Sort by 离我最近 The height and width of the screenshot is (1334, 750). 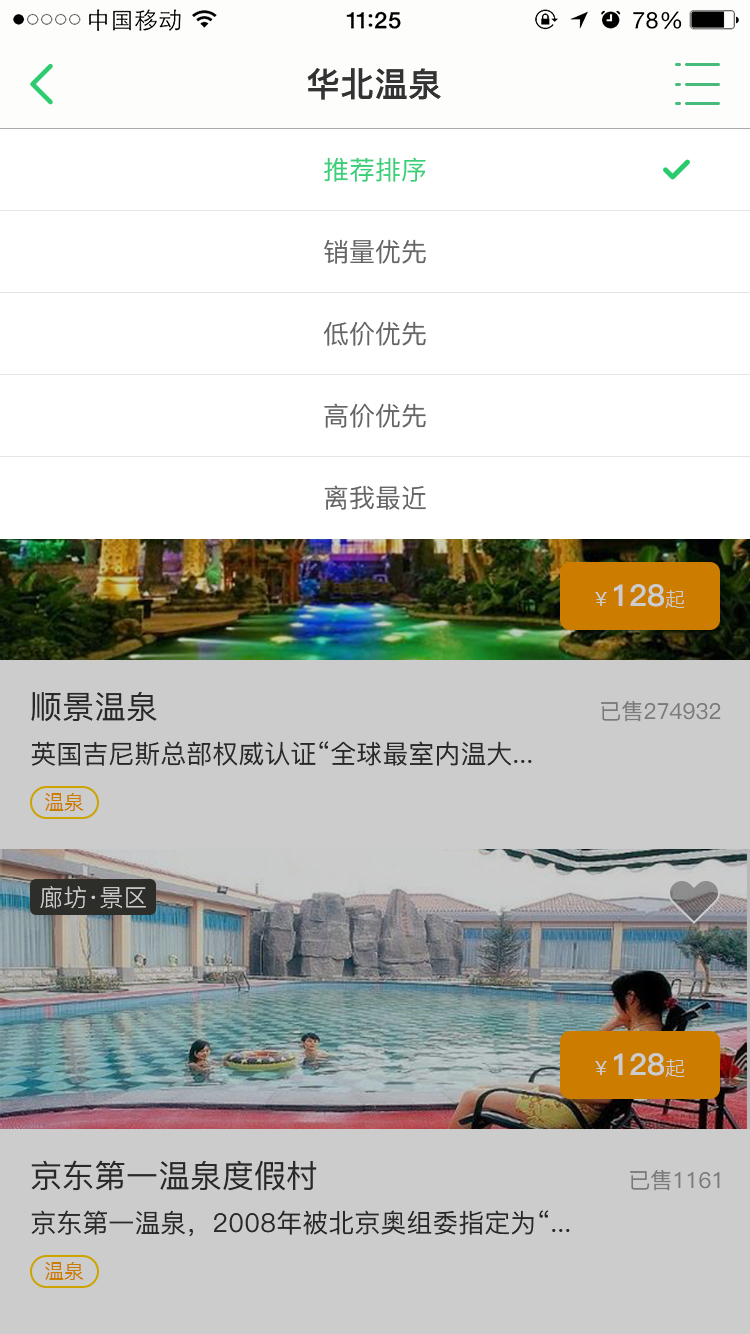[375, 498]
